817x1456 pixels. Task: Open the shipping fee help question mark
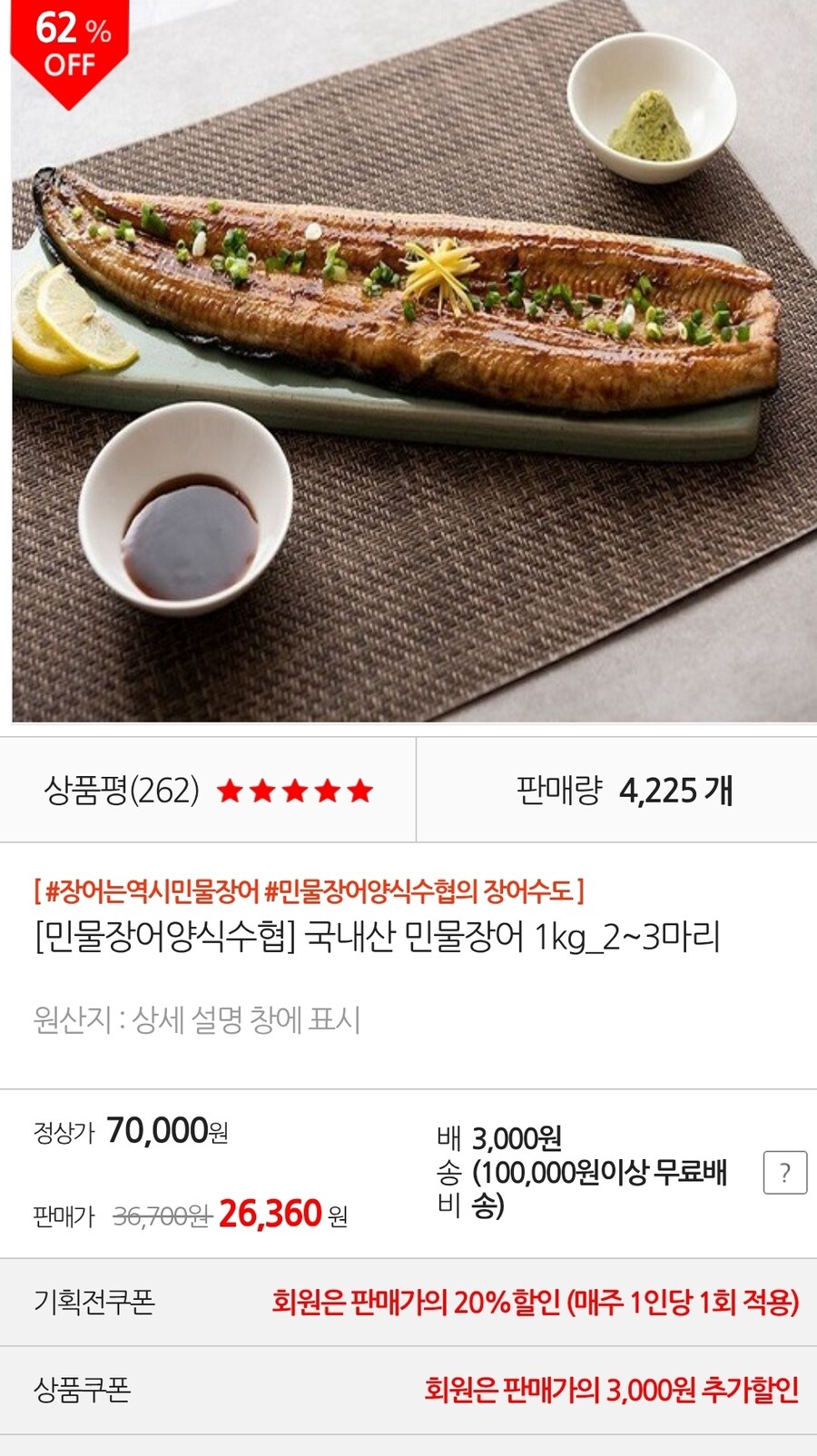[x=784, y=1172]
